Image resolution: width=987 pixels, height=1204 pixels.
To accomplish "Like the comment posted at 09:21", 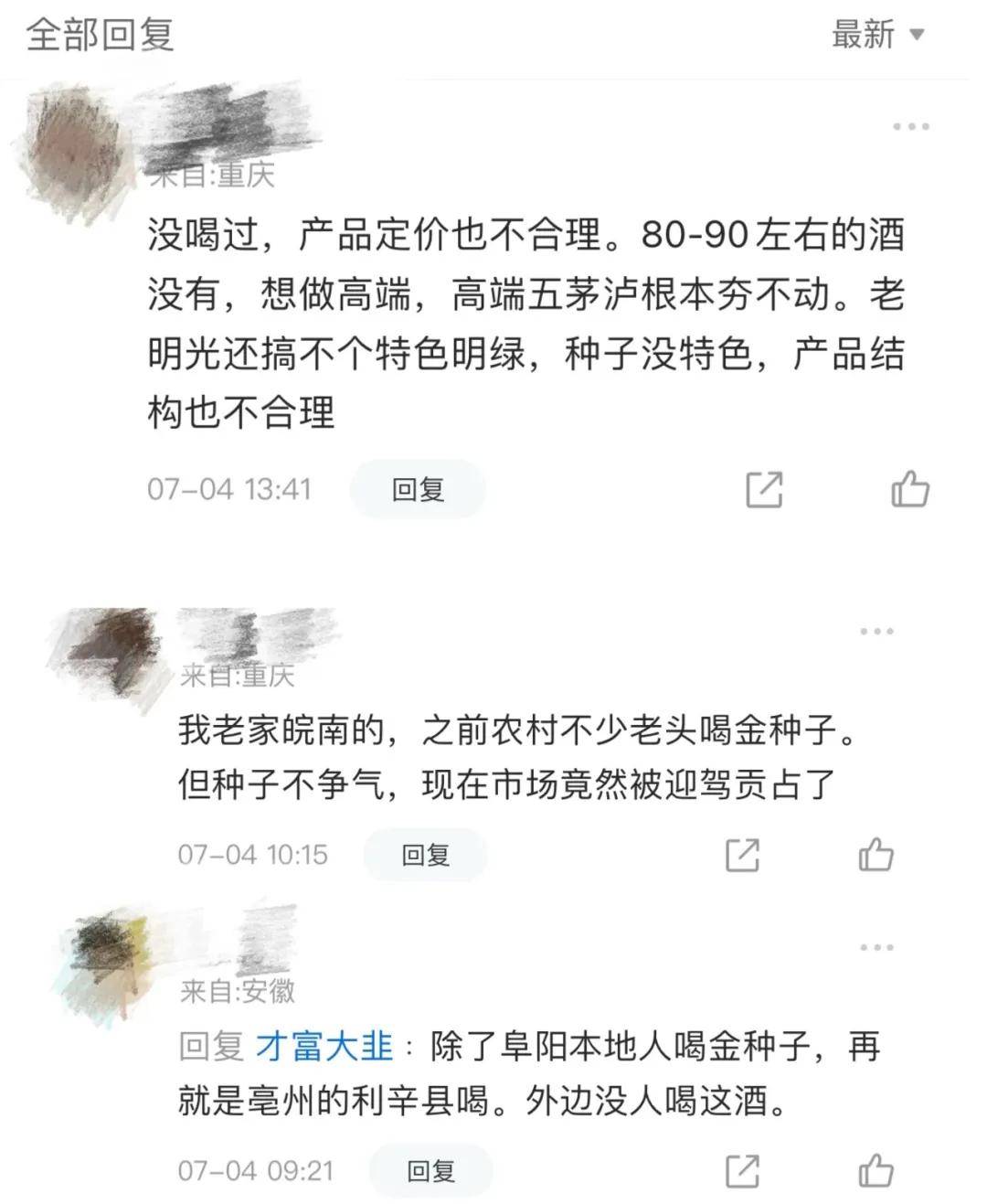I will [876, 1171].
